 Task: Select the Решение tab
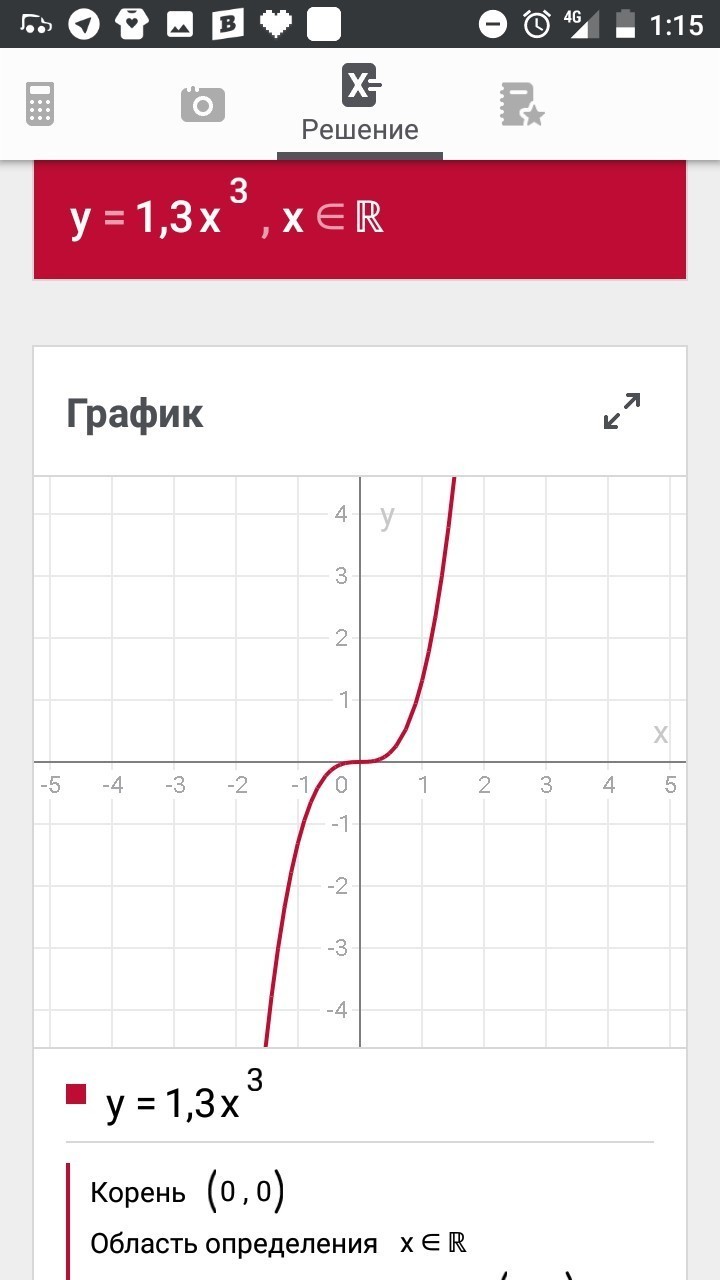click(360, 104)
